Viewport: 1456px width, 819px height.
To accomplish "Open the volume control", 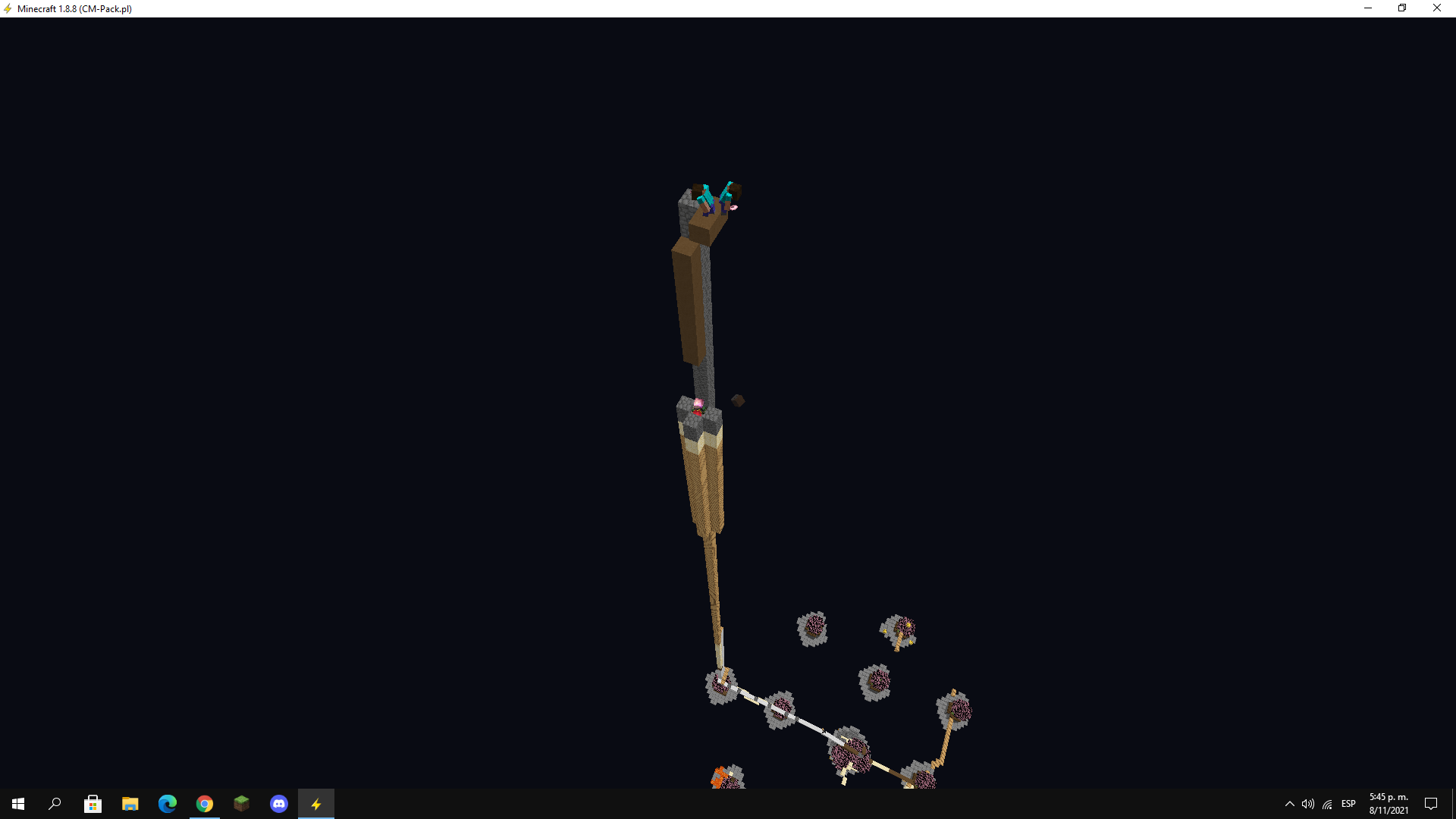I will (1308, 804).
